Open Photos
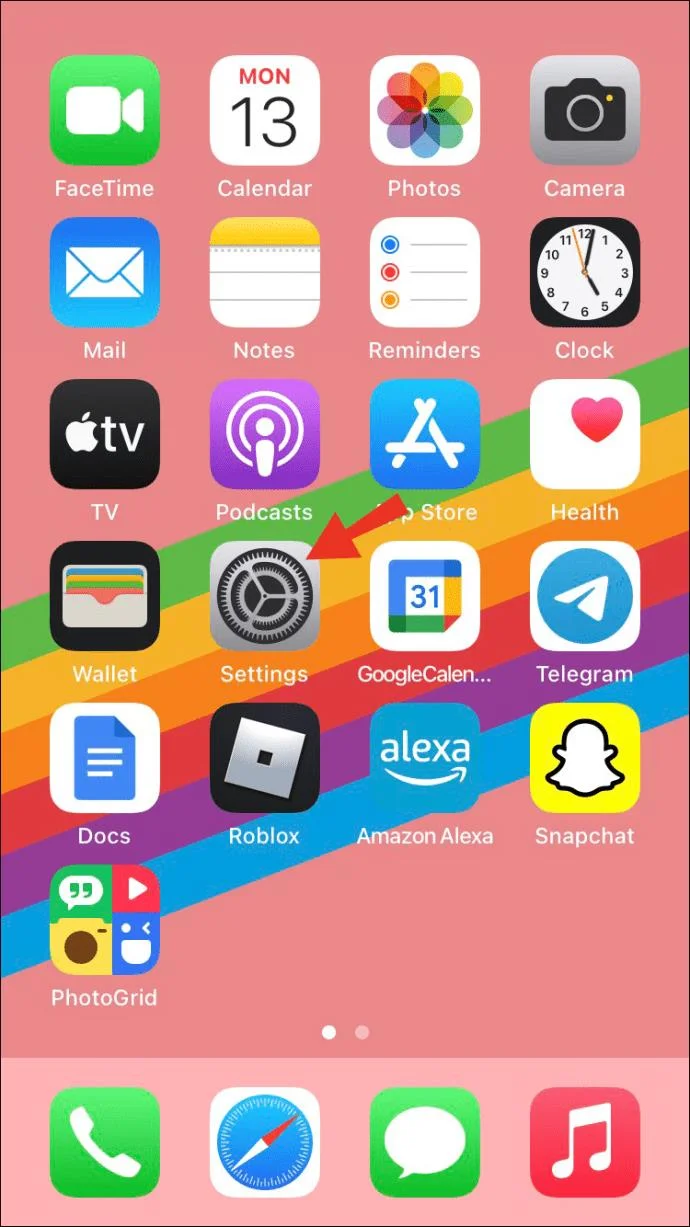690x1227 pixels. 425,110
